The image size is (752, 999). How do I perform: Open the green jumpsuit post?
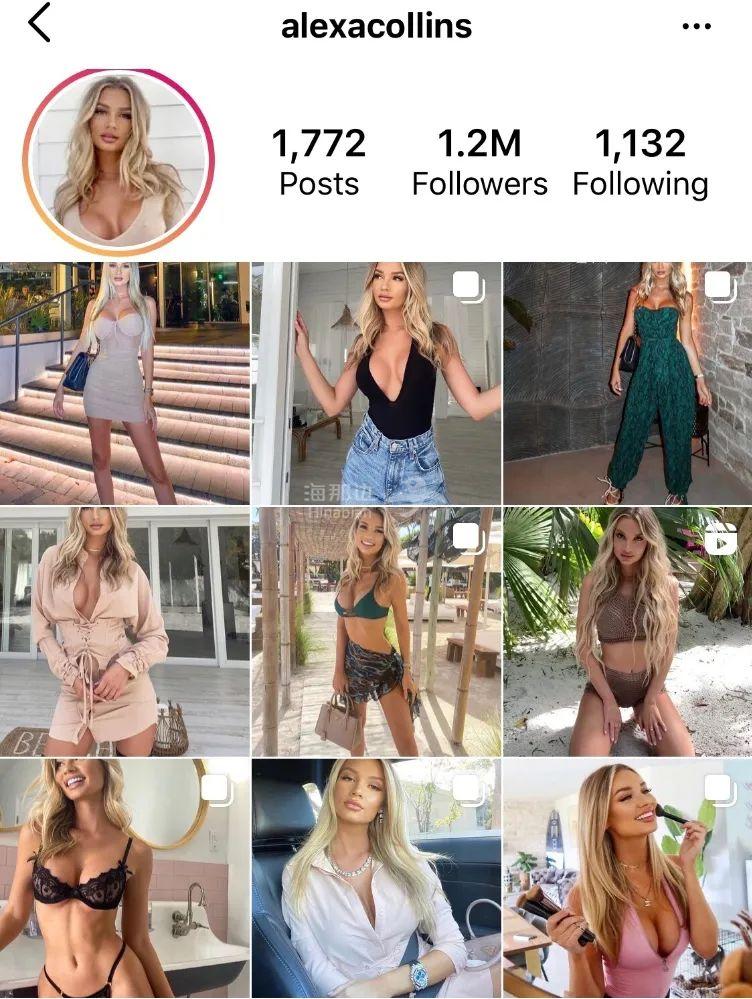pos(627,383)
